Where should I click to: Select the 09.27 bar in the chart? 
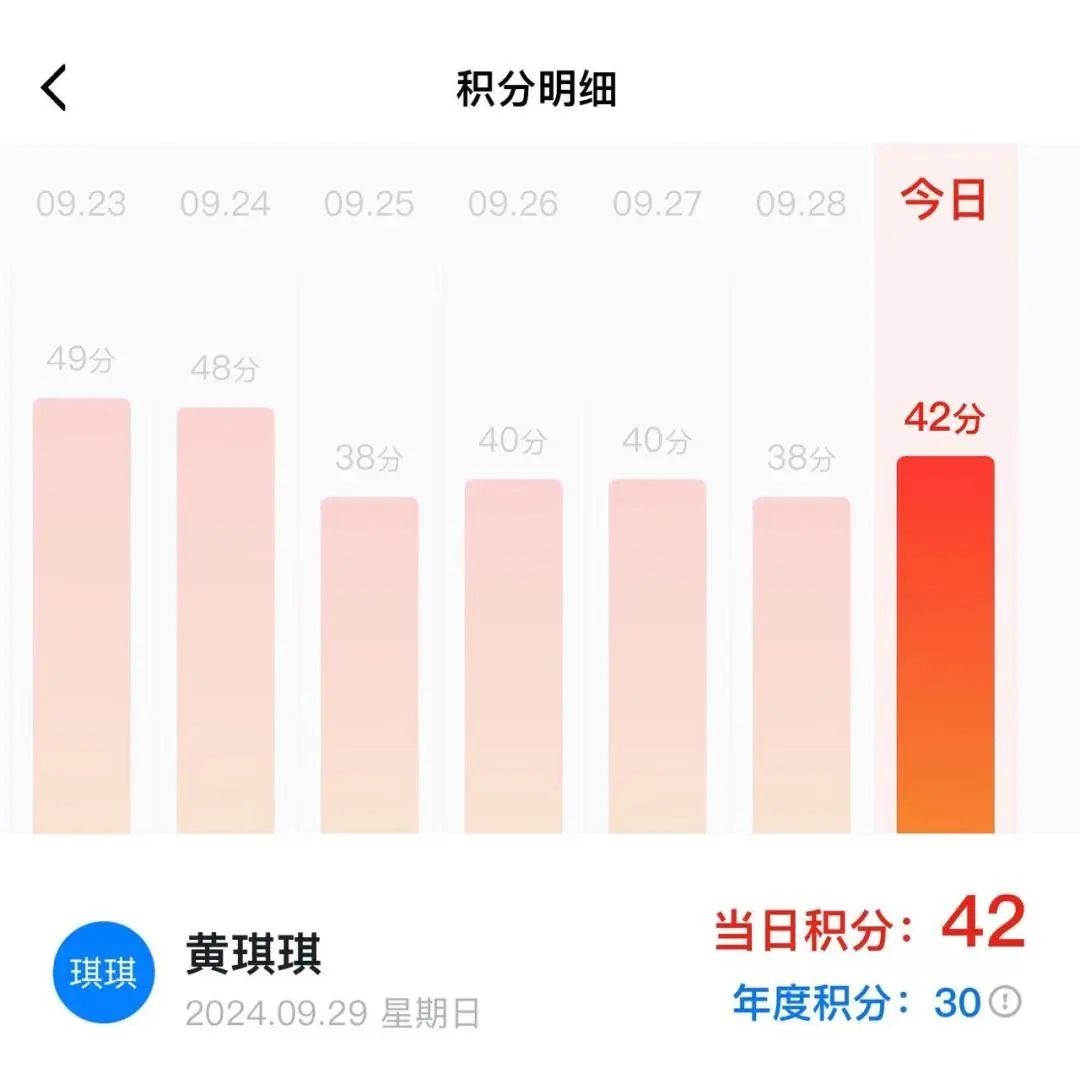click(x=657, y=655)
